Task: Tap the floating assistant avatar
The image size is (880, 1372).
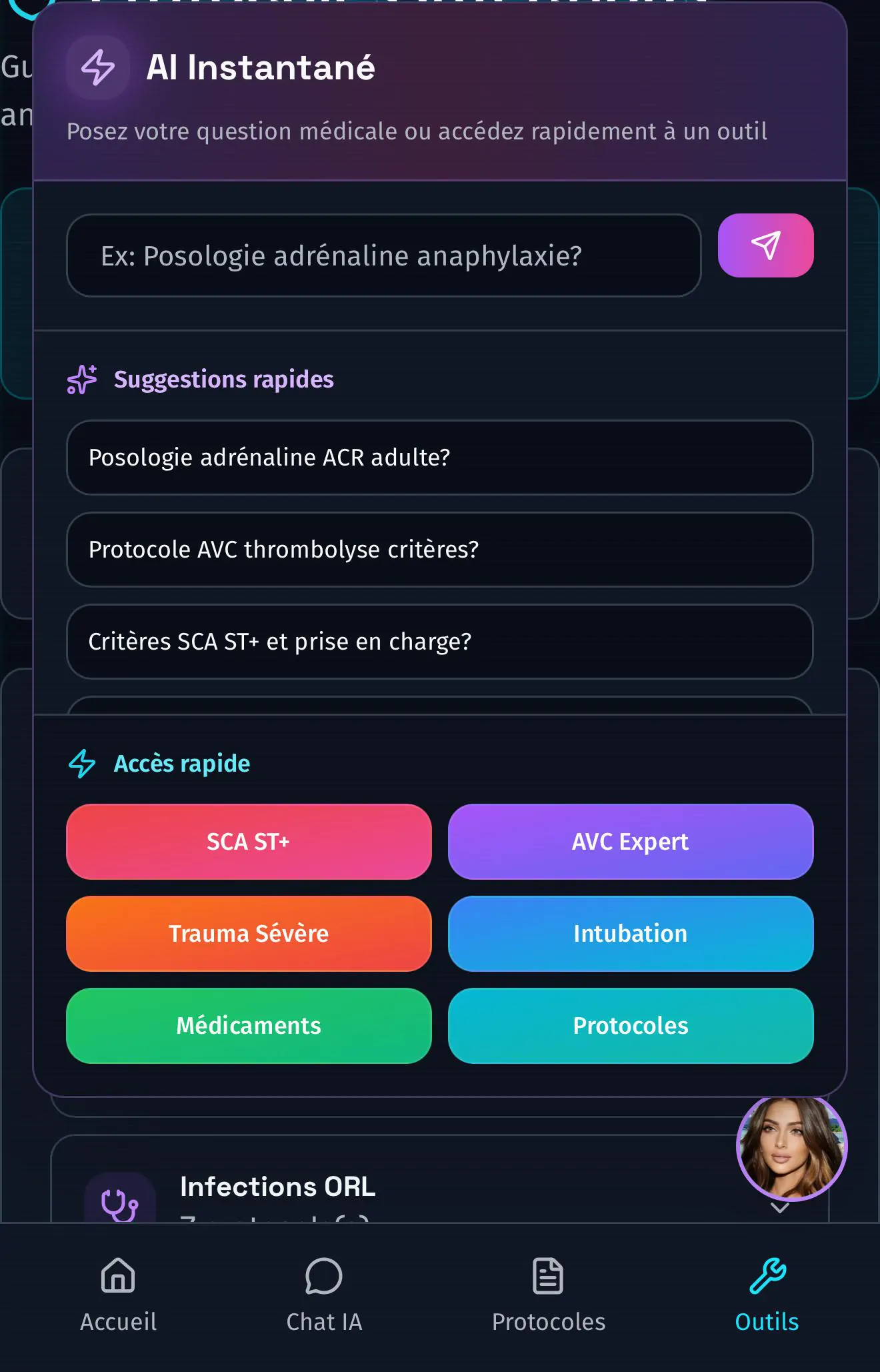Action: point(791,1146)
